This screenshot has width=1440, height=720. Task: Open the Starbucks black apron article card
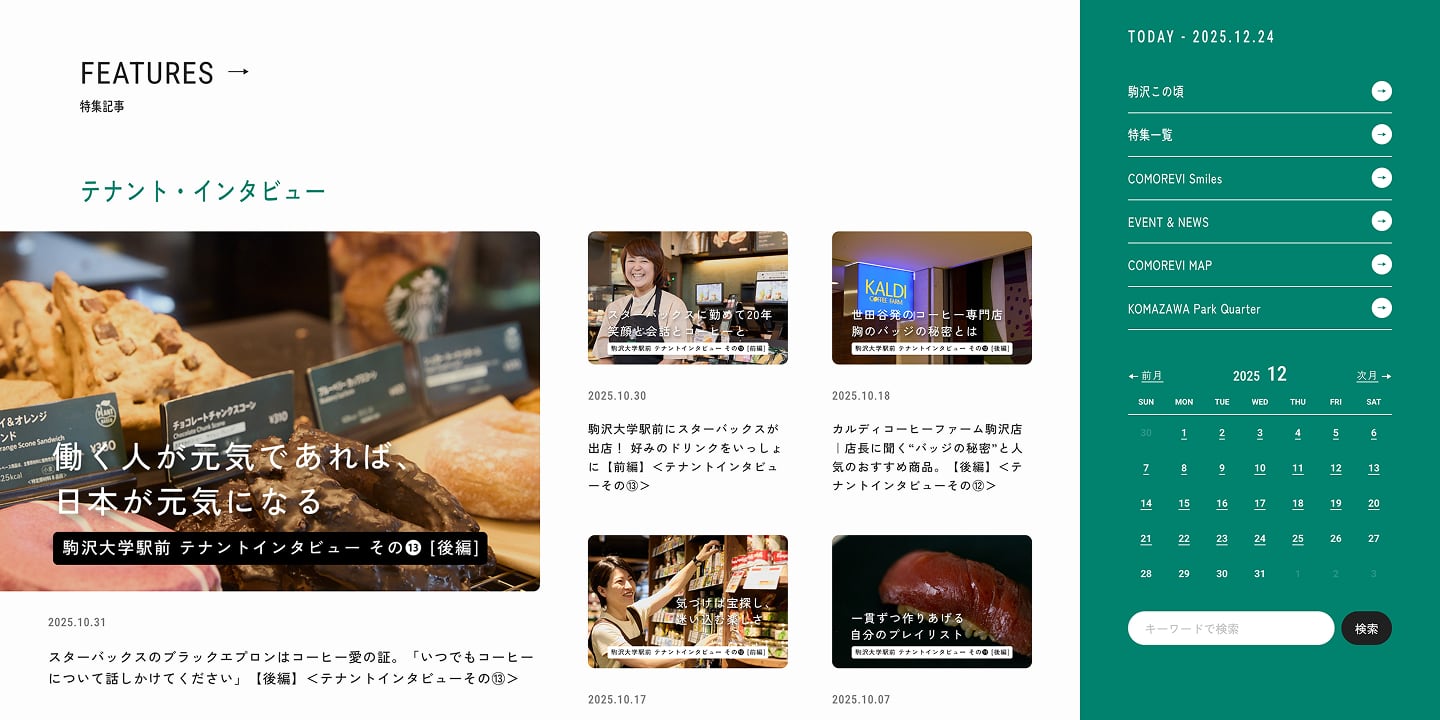click(x=270, y=411)
